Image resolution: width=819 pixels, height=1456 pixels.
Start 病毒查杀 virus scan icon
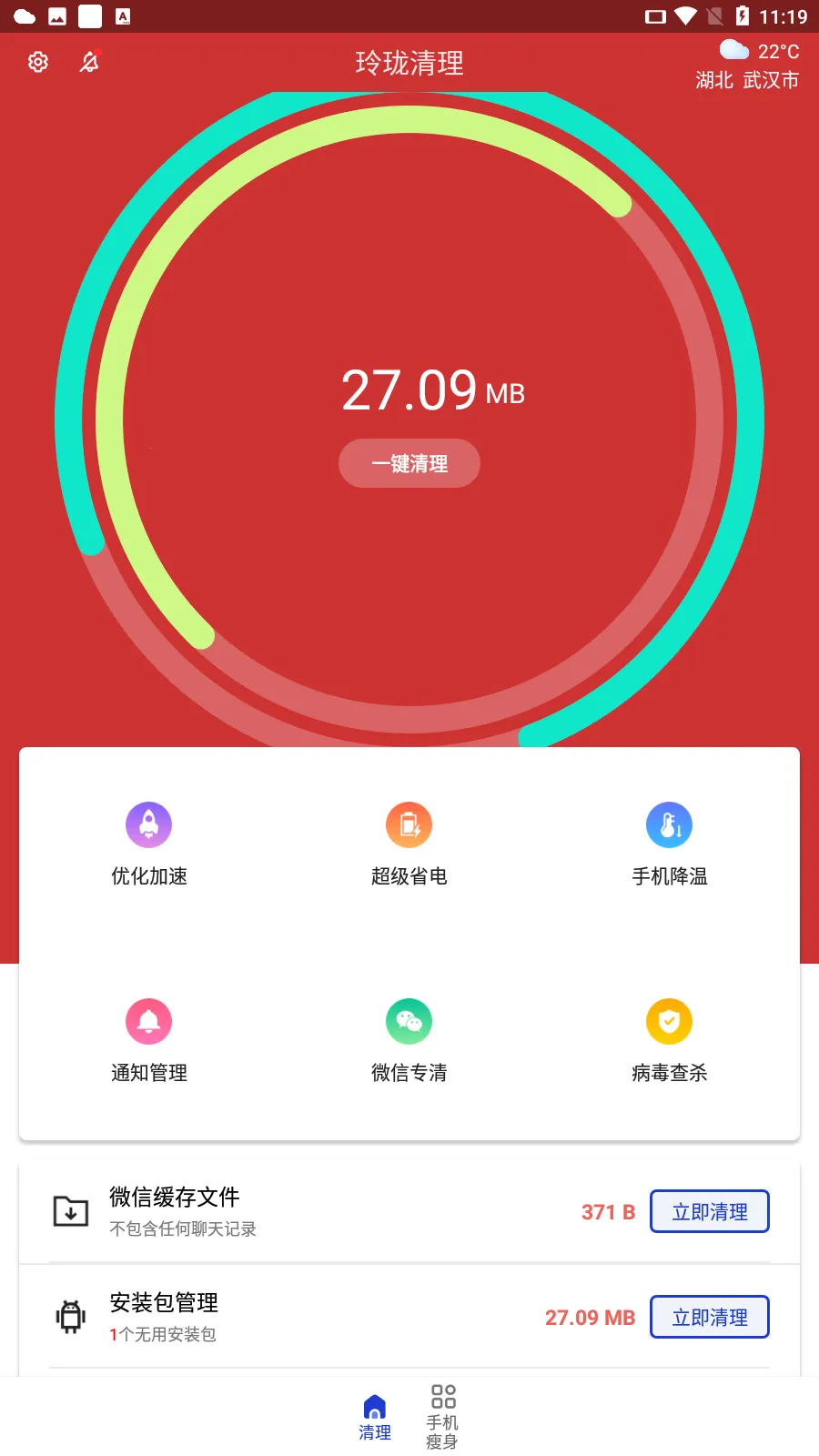(669, 1020)
